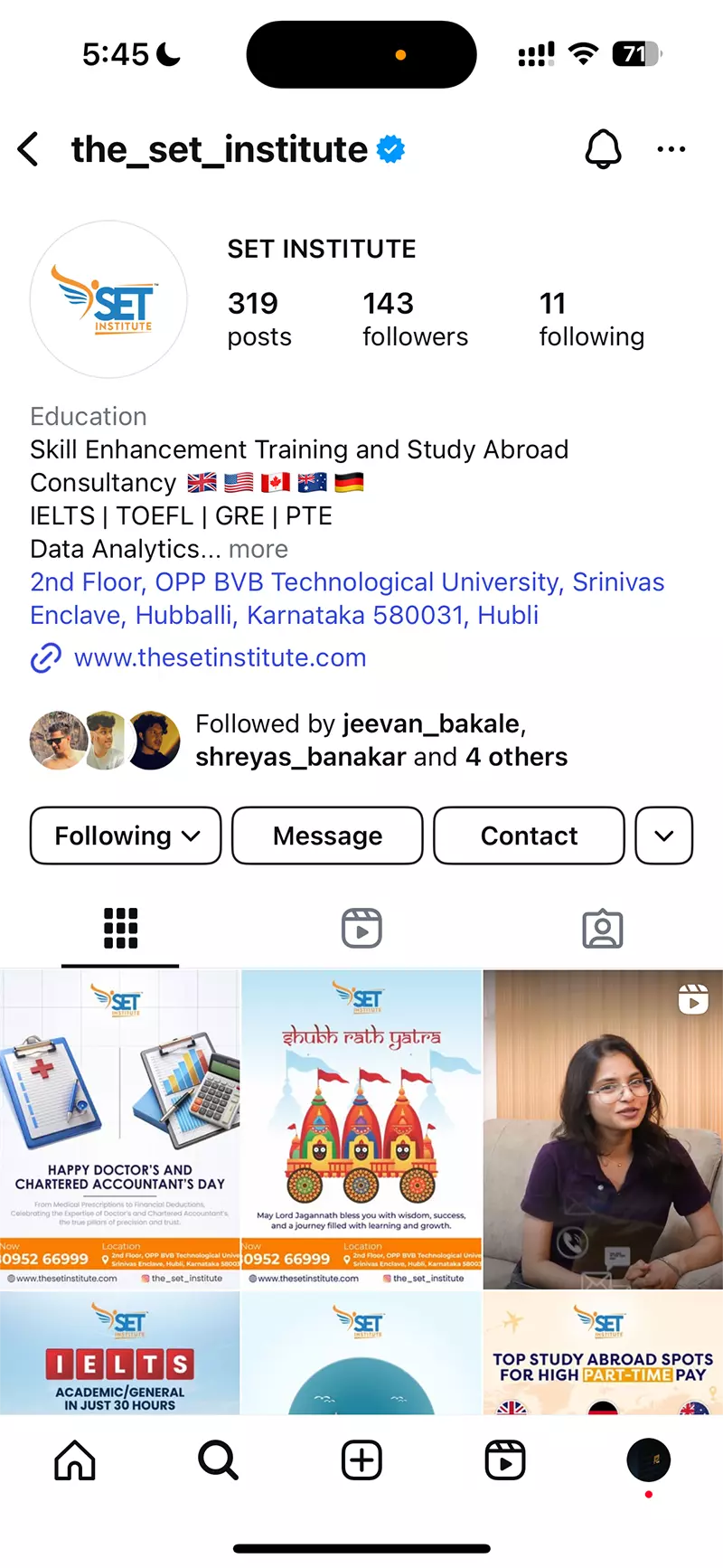Open the three-dot overflow menu

click(671, 149)
